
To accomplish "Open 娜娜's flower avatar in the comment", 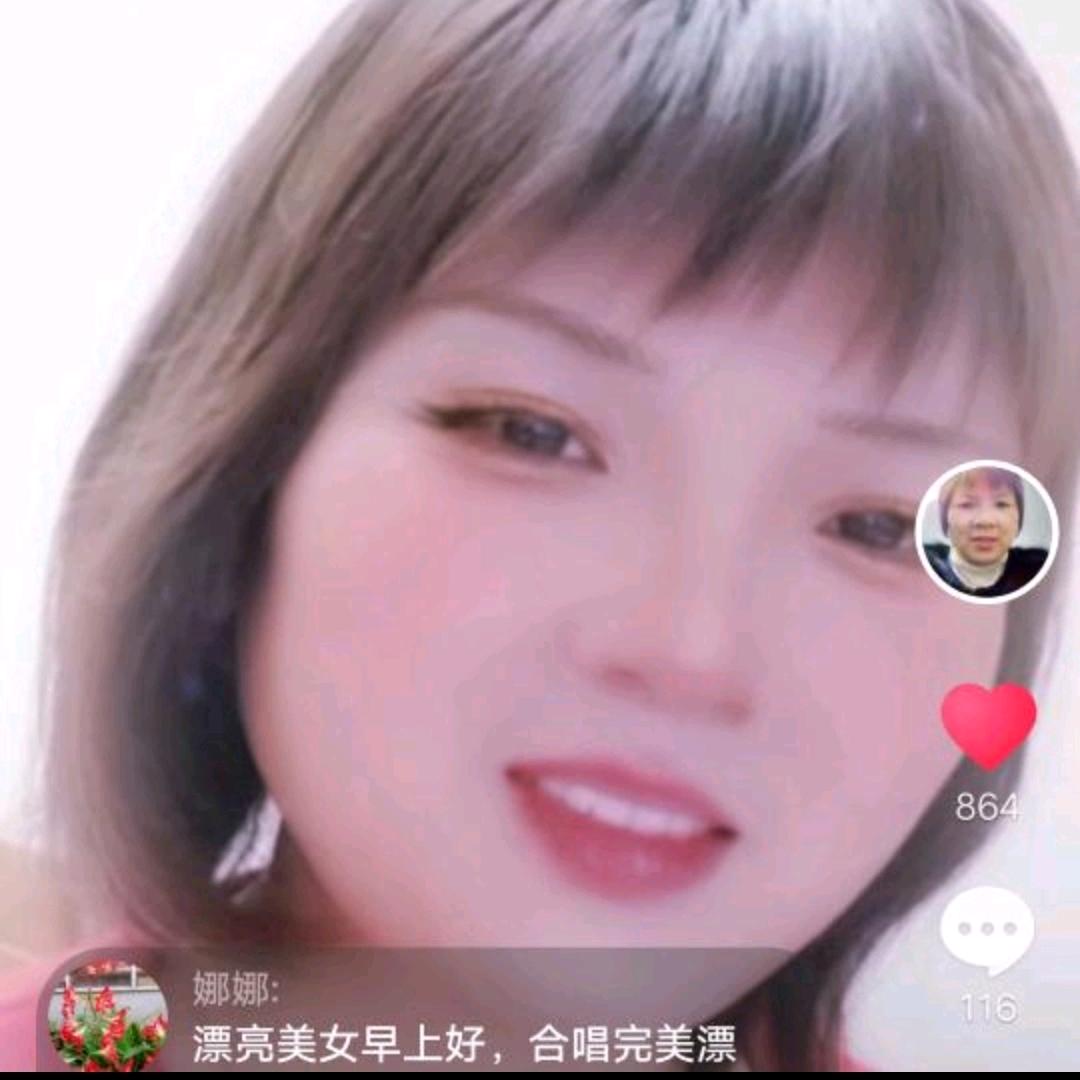I will (107, 1015).
